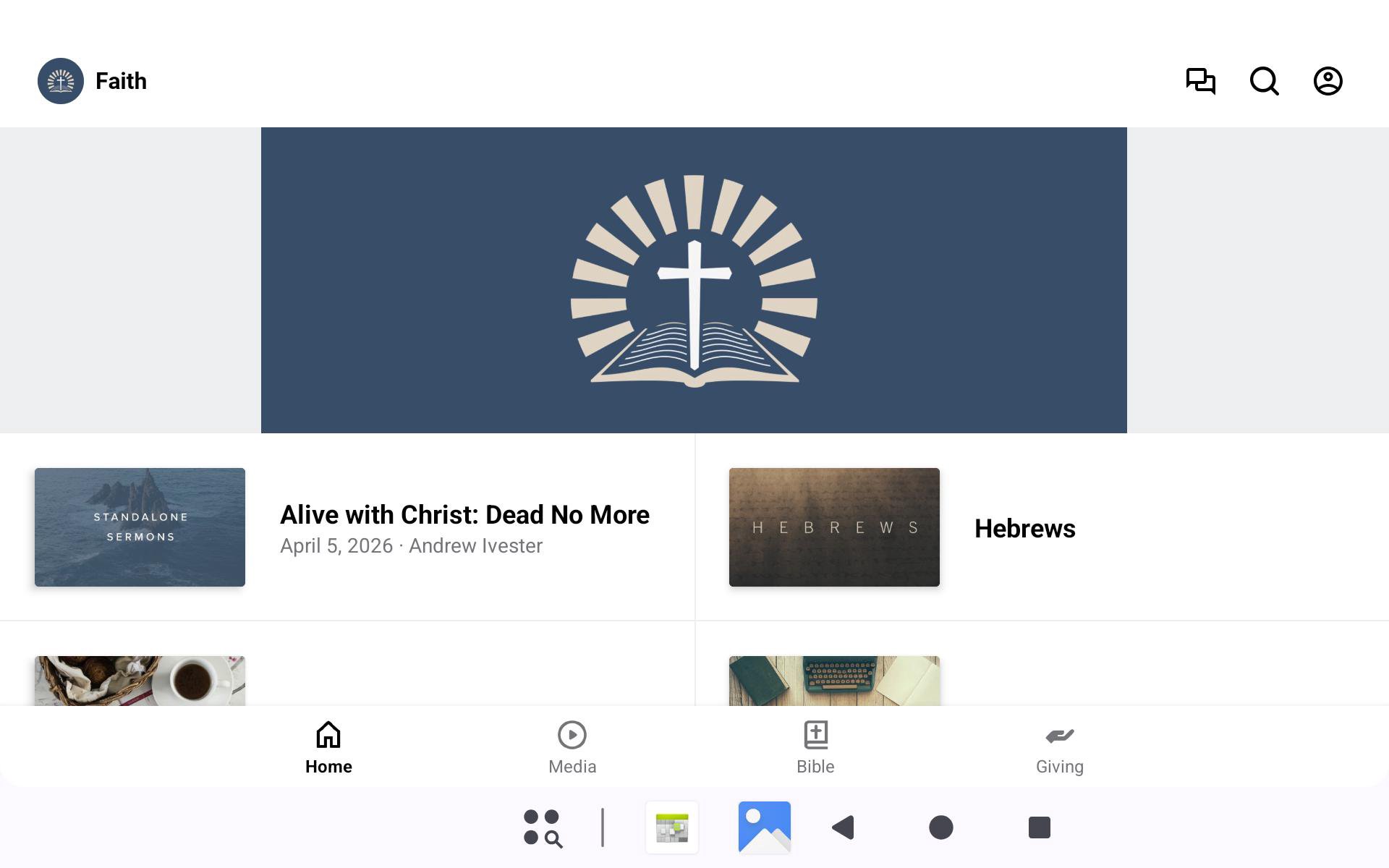Open Alive with Christ: Dead No More sermon

click(x=464, y=527)
